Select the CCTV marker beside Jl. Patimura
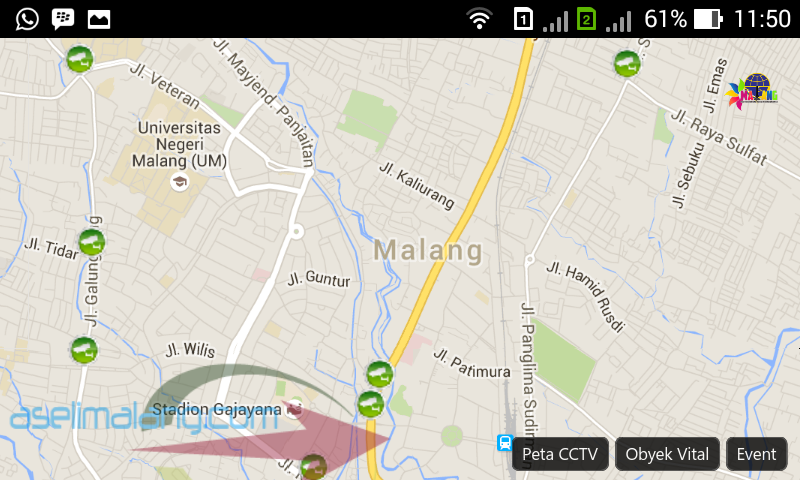The image size is (800, 480). click(378, 374)
